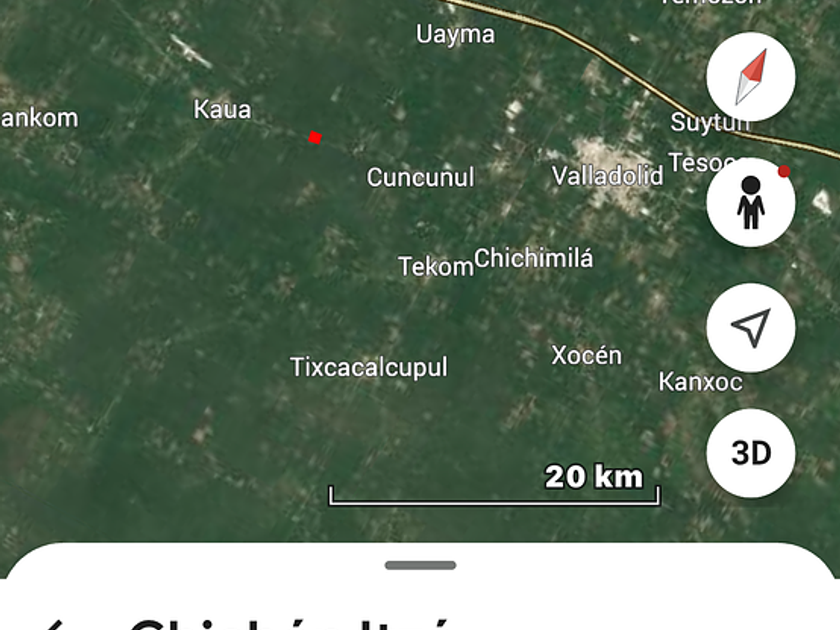Enable Street View with the pegman button

point(751,204)
